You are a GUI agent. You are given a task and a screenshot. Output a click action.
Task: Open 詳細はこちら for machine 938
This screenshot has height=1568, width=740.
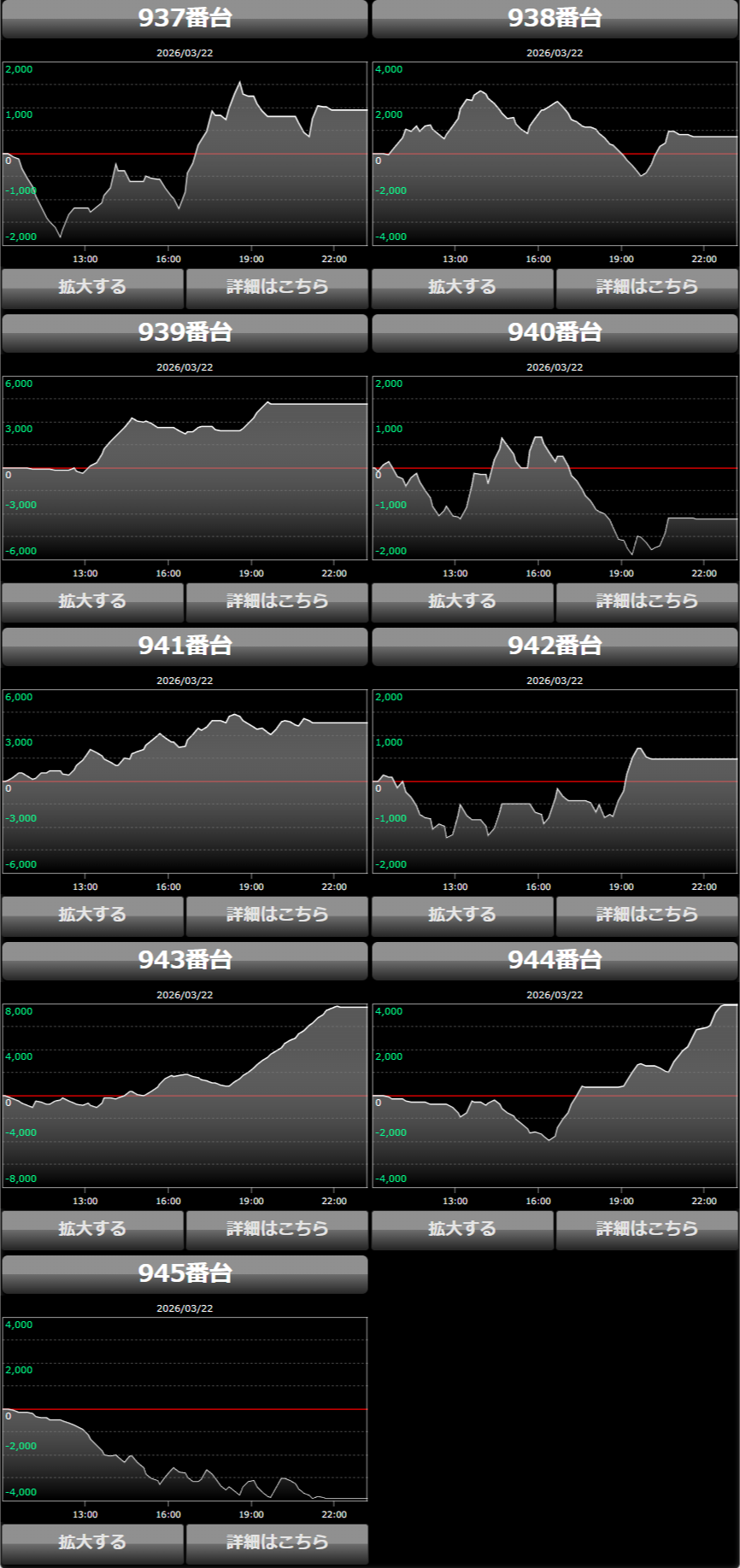click(x=647, y=287)
